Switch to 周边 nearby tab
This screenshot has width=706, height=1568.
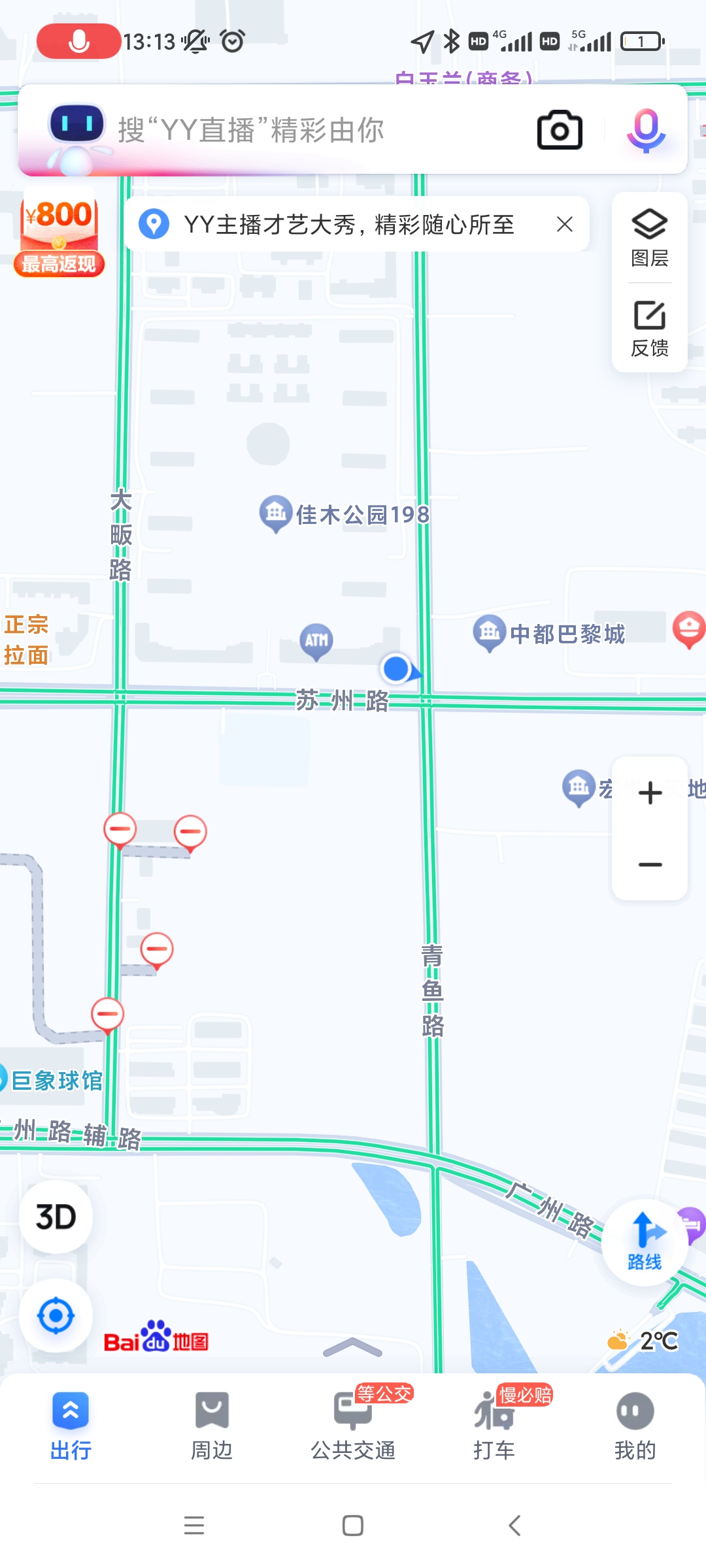coord(212,1426)
